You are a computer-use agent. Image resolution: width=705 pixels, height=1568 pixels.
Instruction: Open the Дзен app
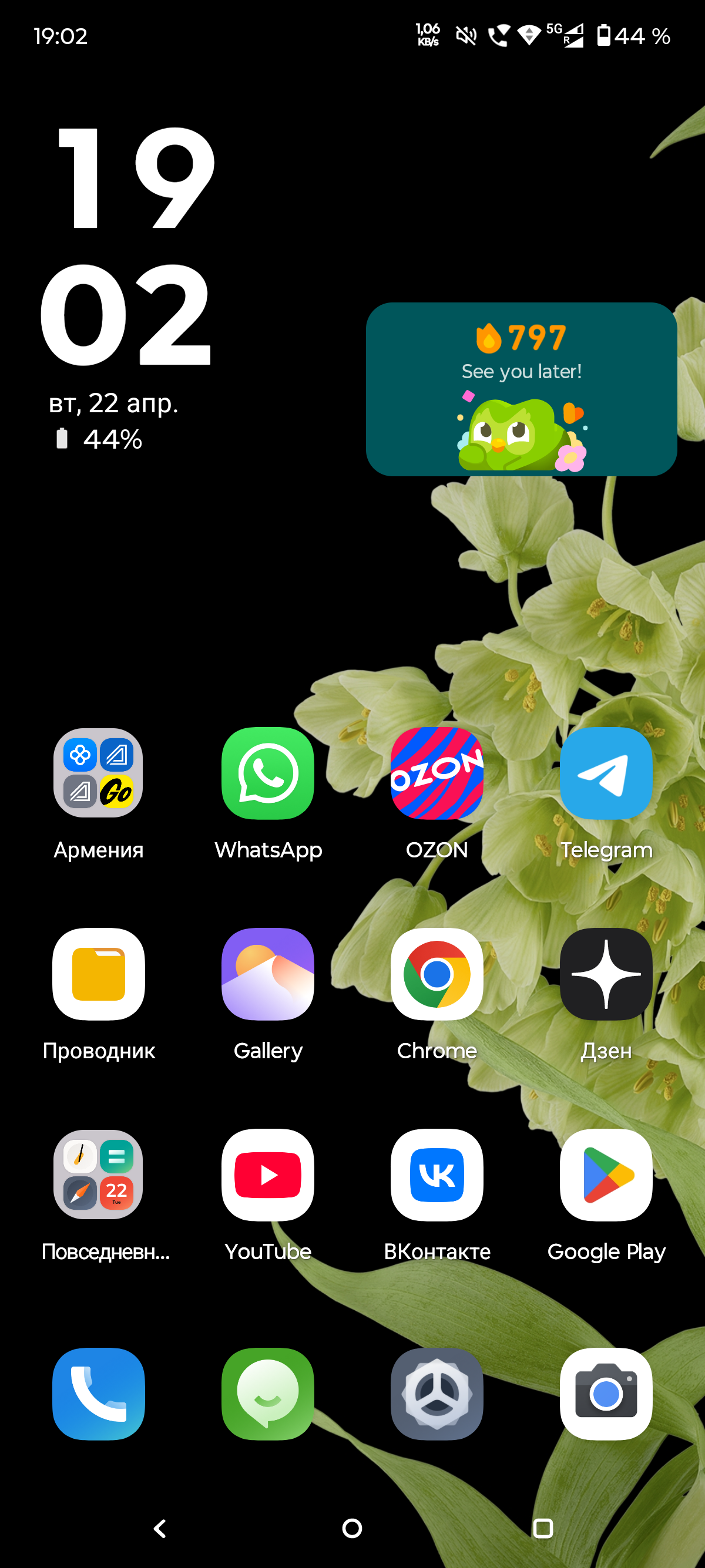(x=606, y=974)
